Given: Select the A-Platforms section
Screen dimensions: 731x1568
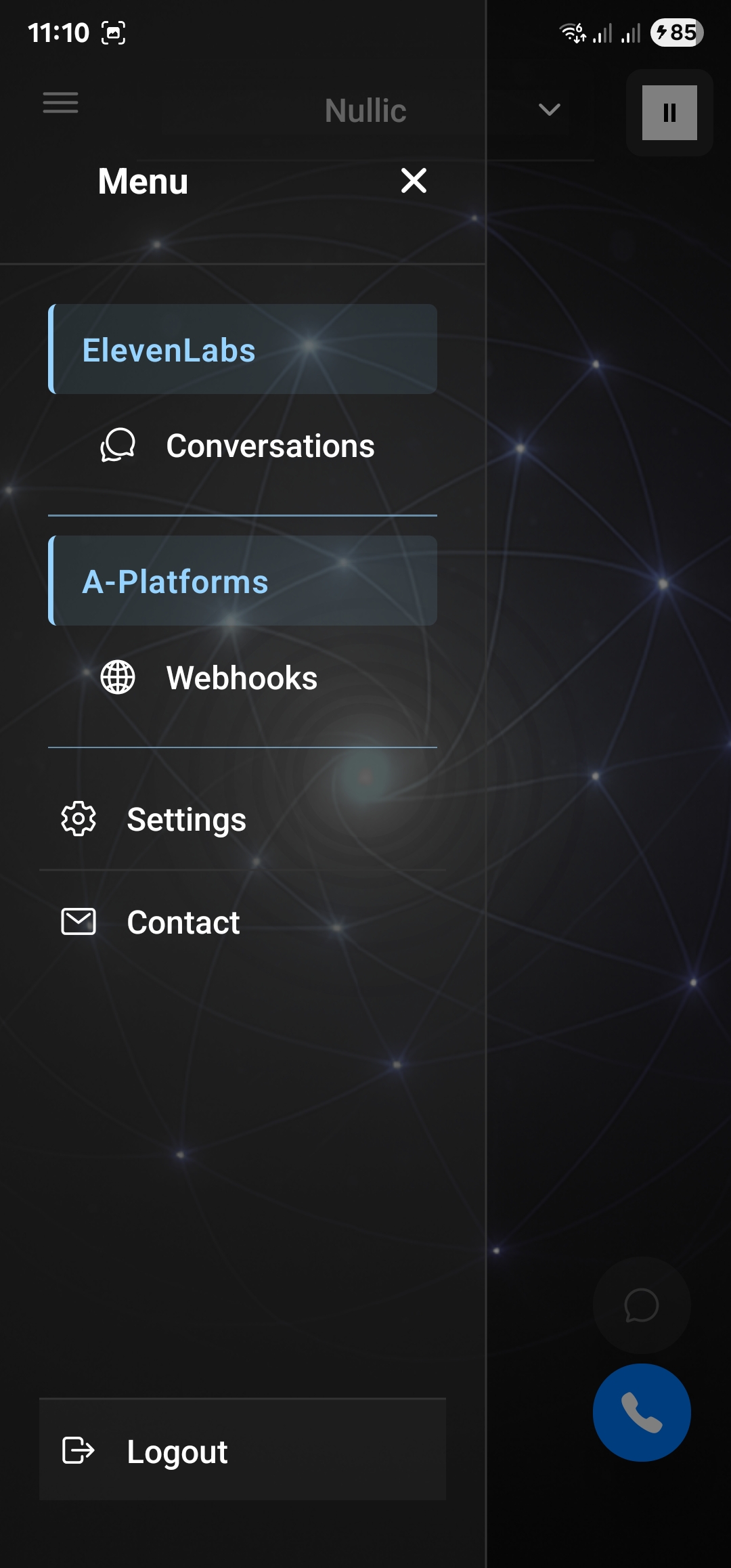Looking at the screenshot, I should click(x=242, y=581).
